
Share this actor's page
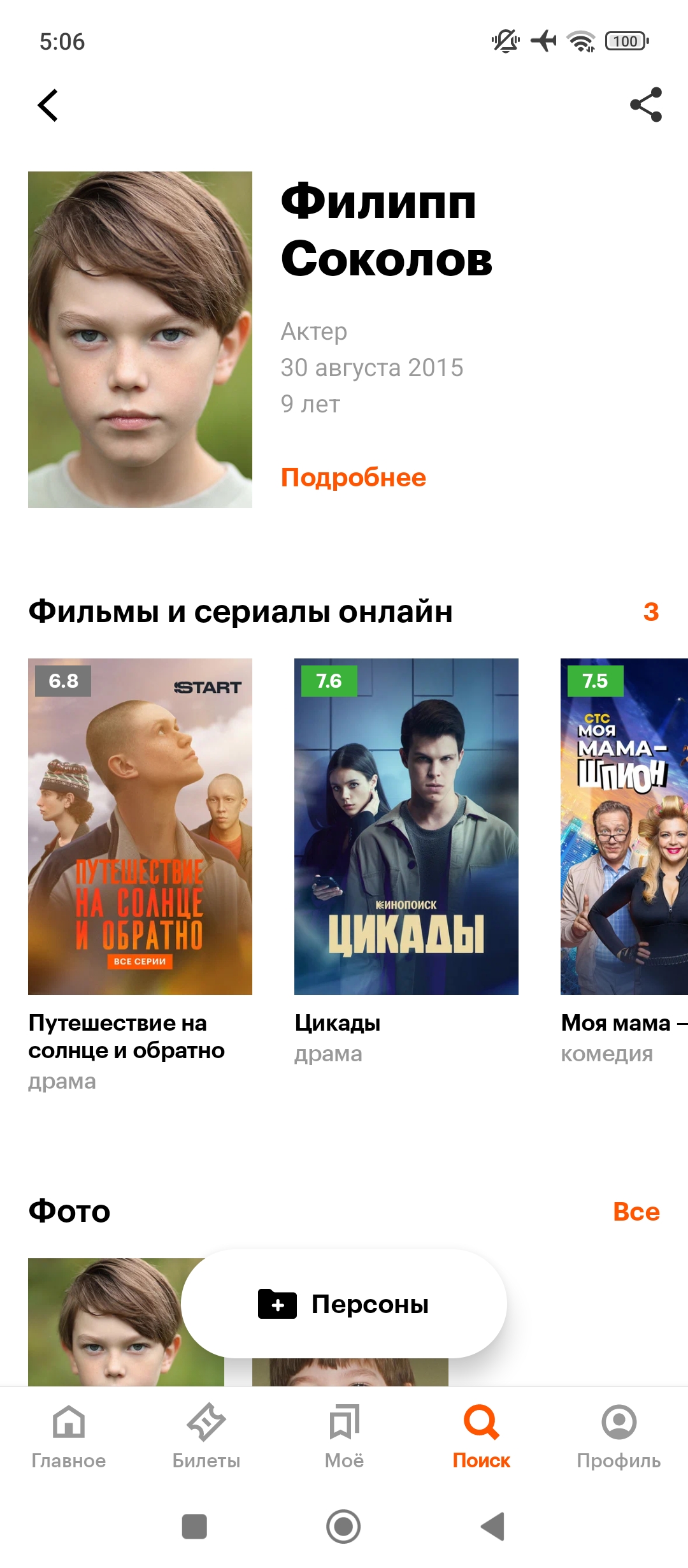point(645,105)
